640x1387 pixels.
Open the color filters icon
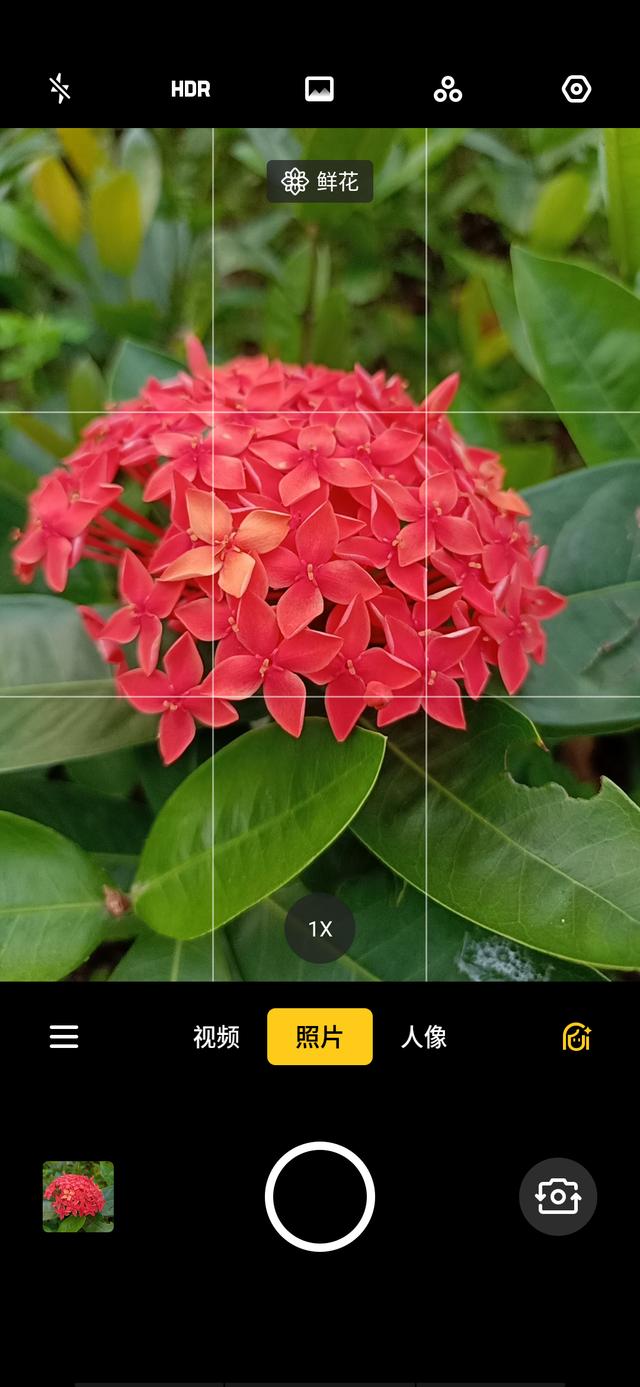coord(448,89)
